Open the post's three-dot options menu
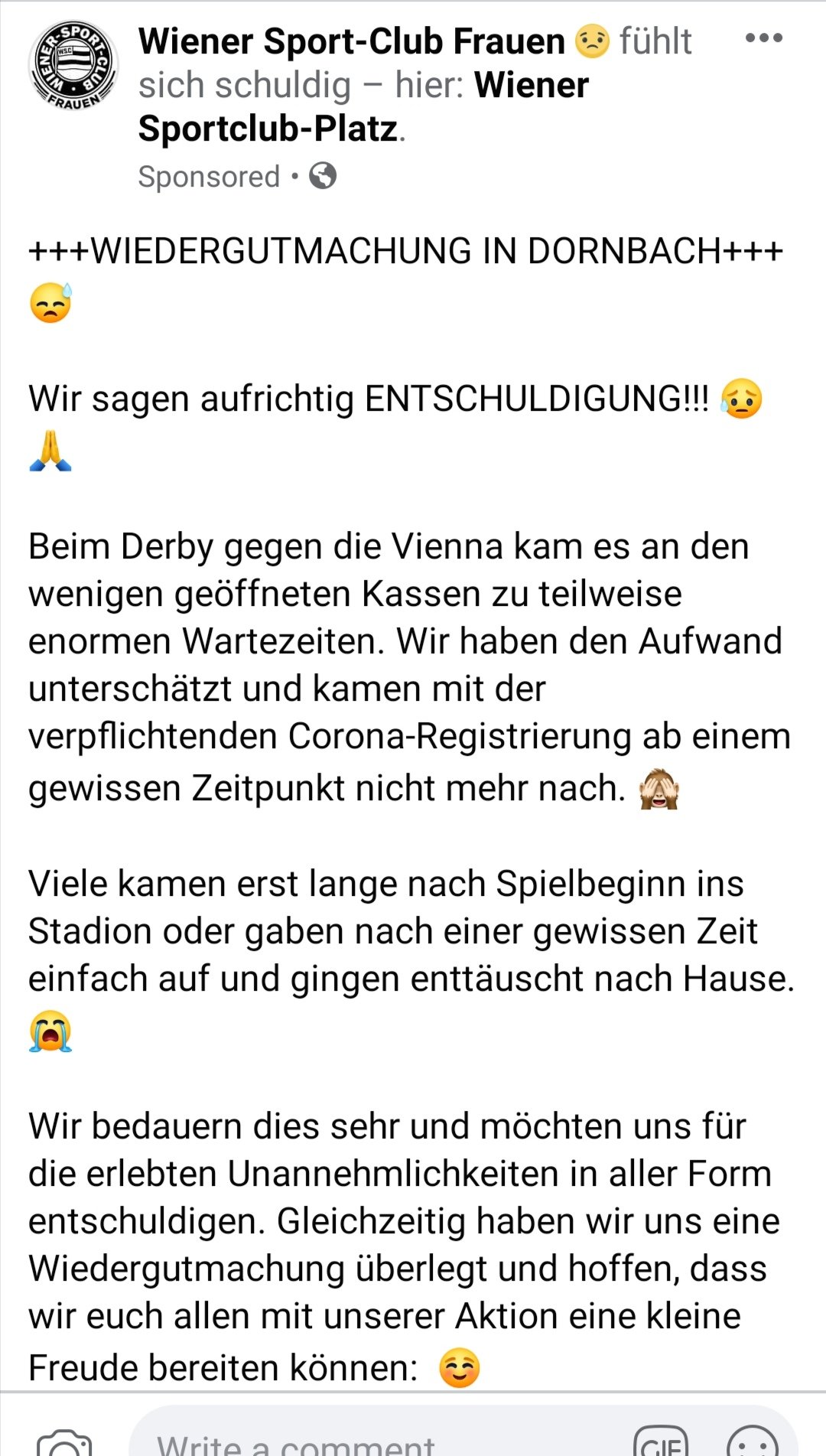Screen dimensions: 826x1456 point(763,37)
